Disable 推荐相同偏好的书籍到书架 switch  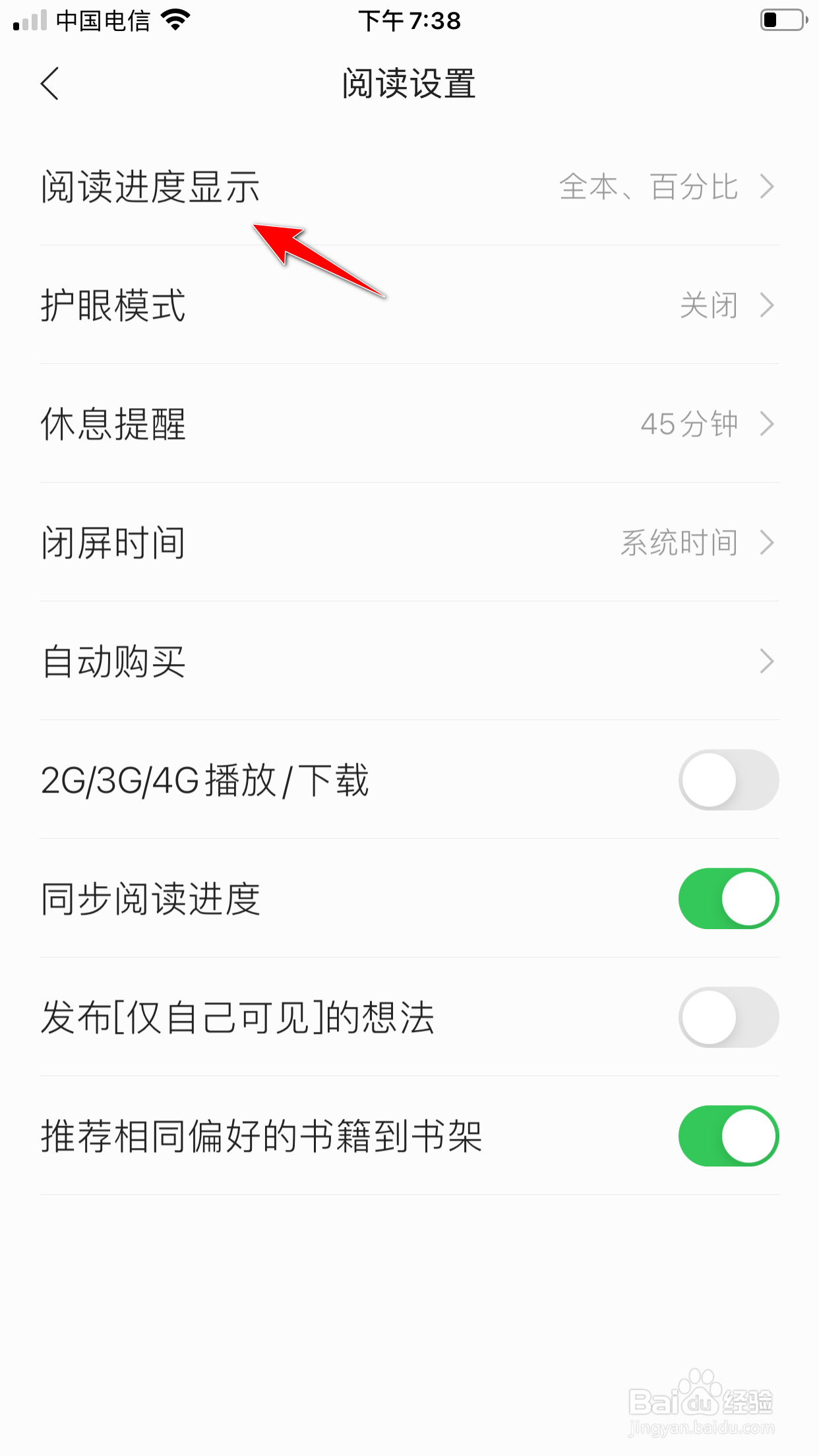pos(729,1136)
